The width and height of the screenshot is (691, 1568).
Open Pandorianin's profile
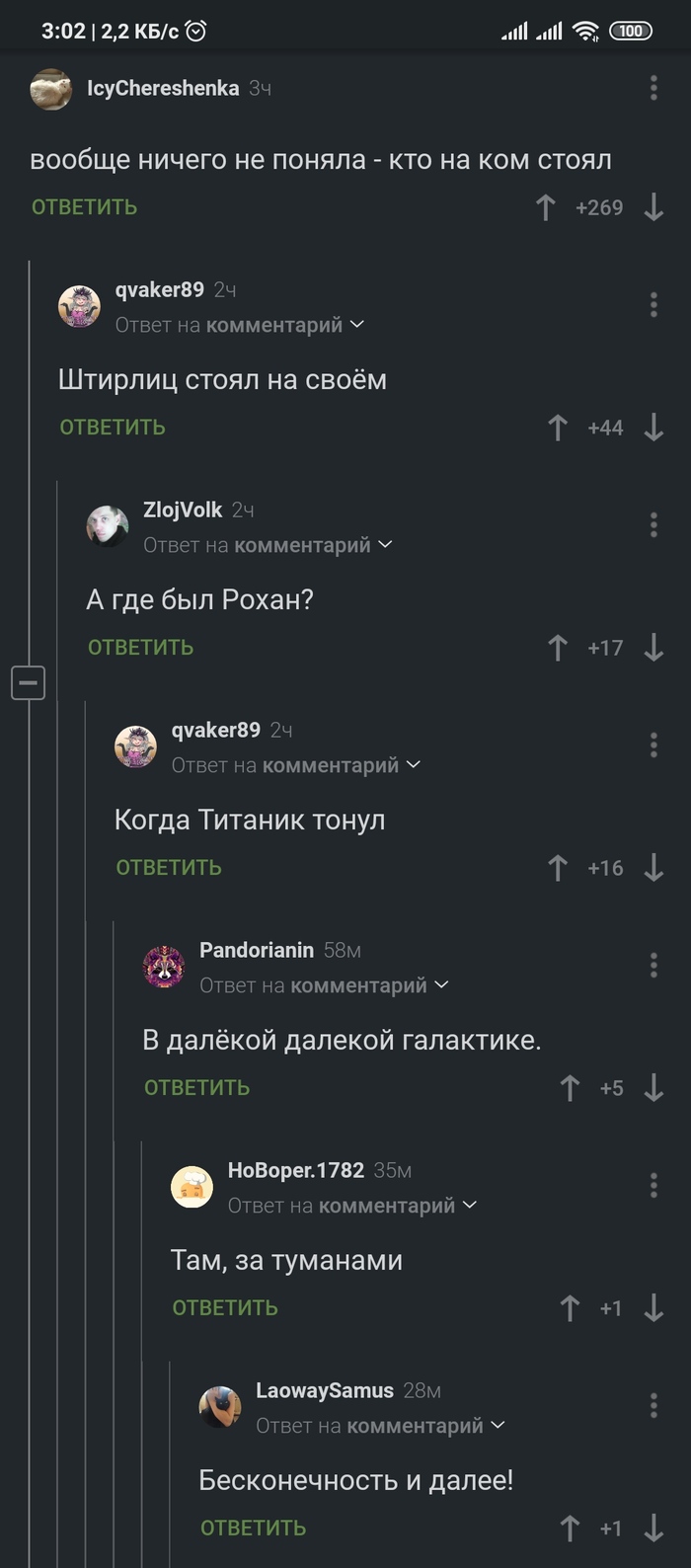pyautogui.click(x=256, y=950)
